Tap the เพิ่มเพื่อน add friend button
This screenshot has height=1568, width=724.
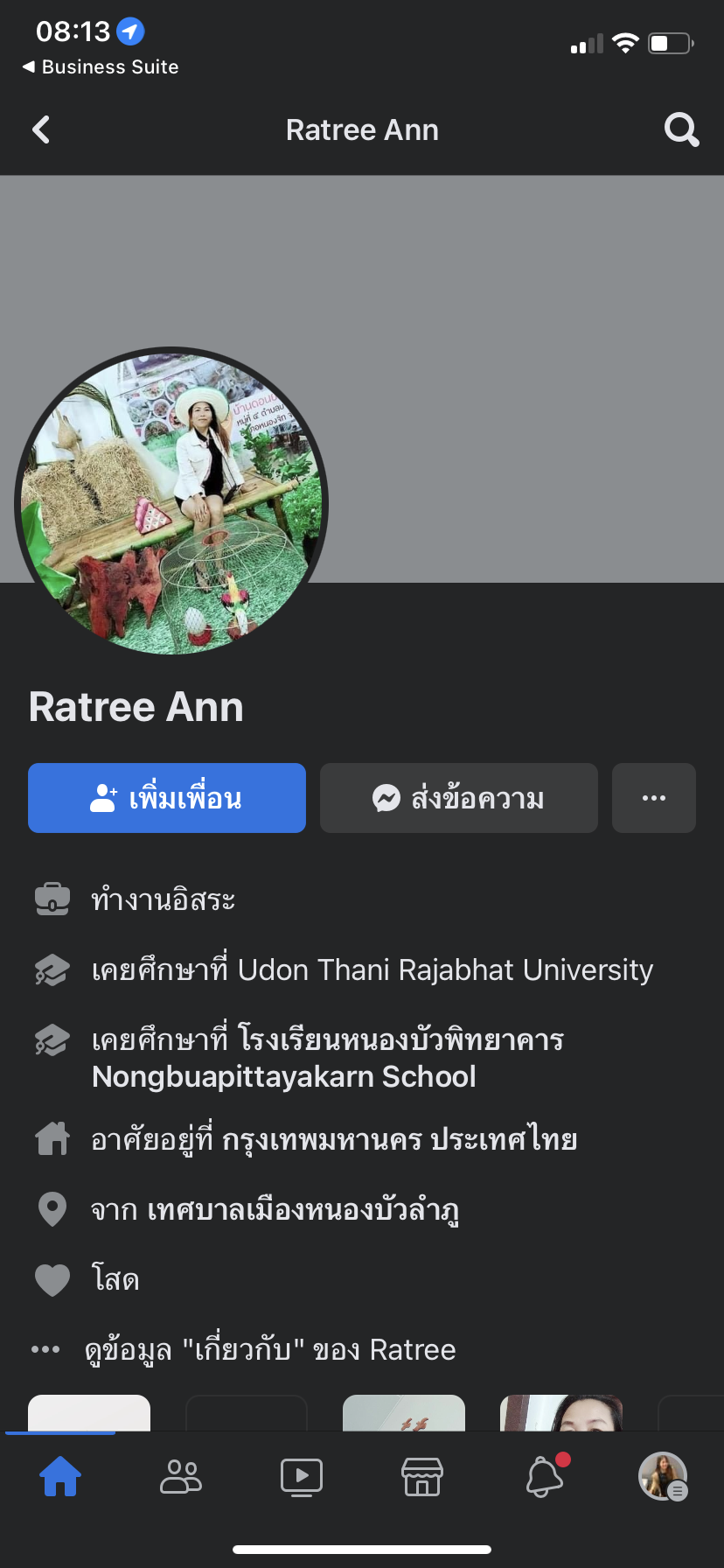coord(167,798)
